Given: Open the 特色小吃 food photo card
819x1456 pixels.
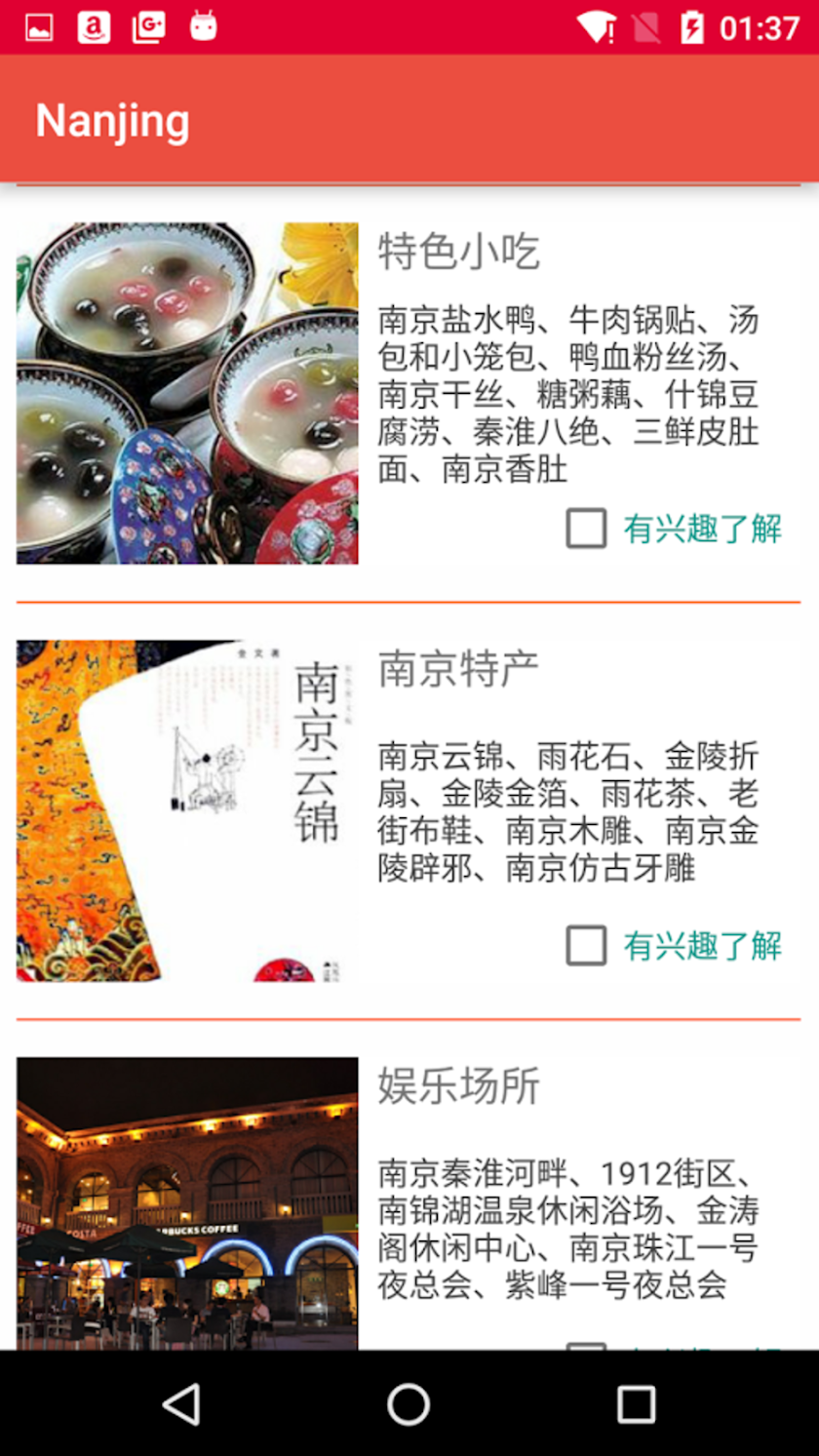Looking at the screenshot, I should click(187, 393).
